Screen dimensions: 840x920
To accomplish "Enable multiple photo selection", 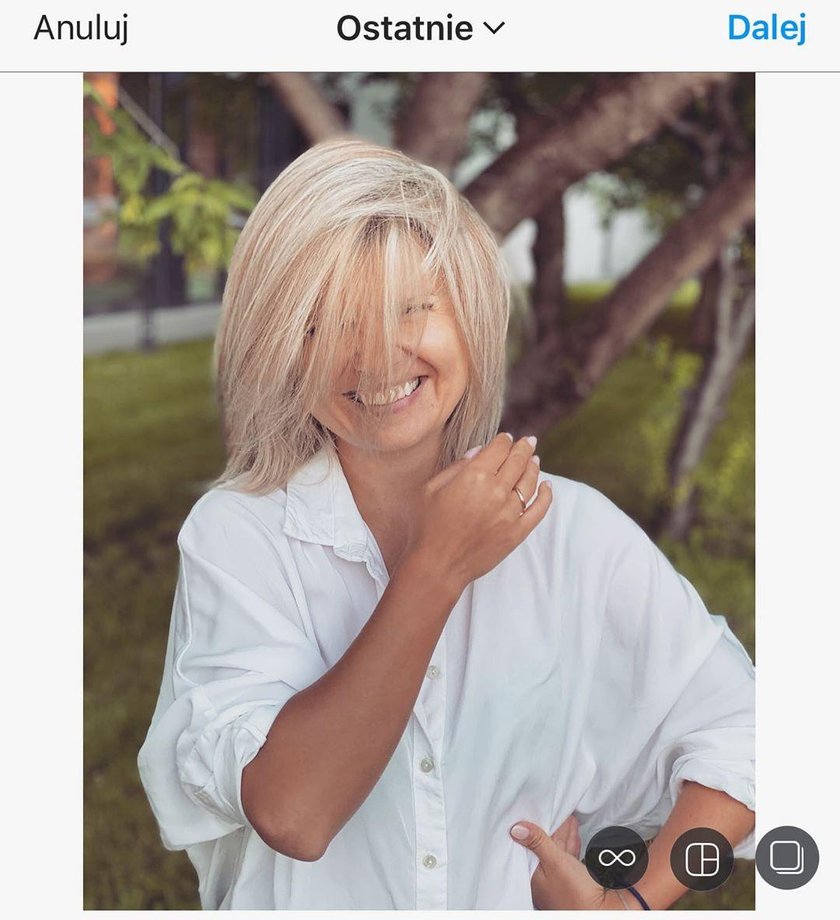I will [787, 858].
